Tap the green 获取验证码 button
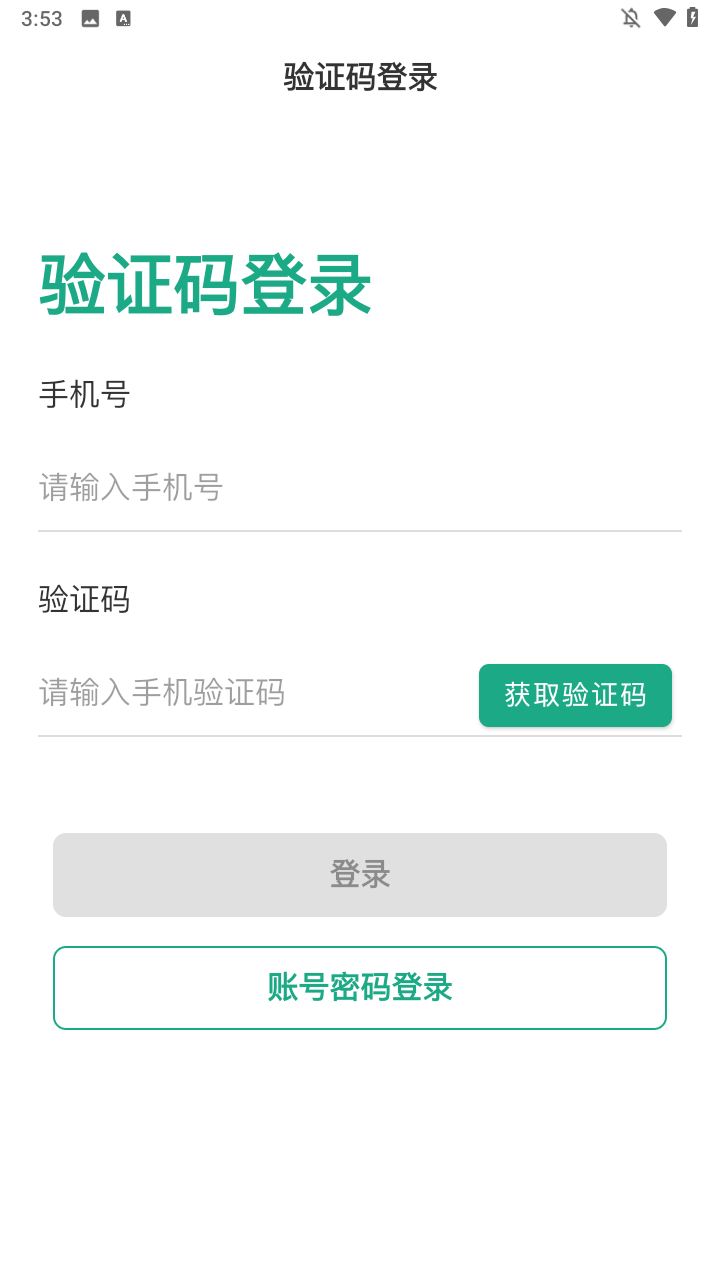The image size is (720, 1280). pyautogui.click(x=575, y=695)
